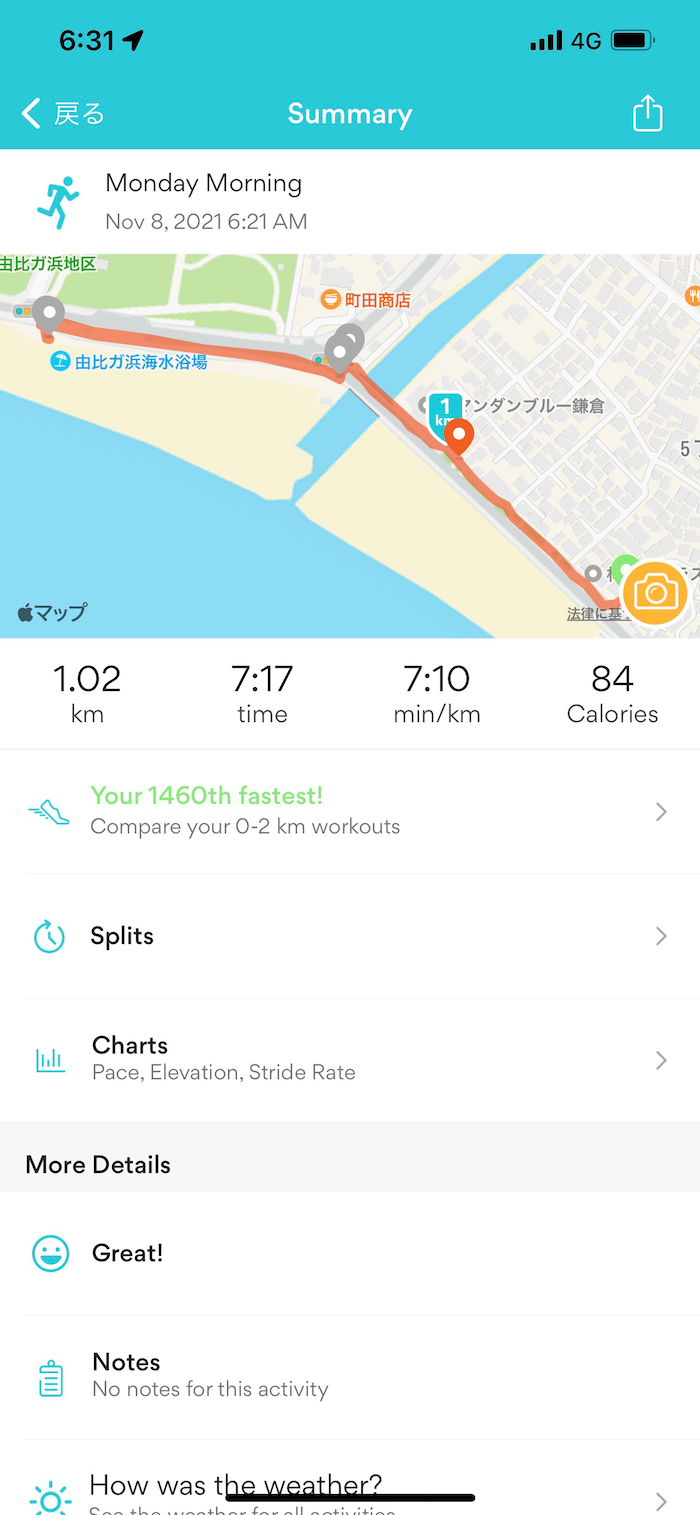Change the Great! mood rating
This screenshot has height=1515, width=700.
click(x=350, y=1253)
